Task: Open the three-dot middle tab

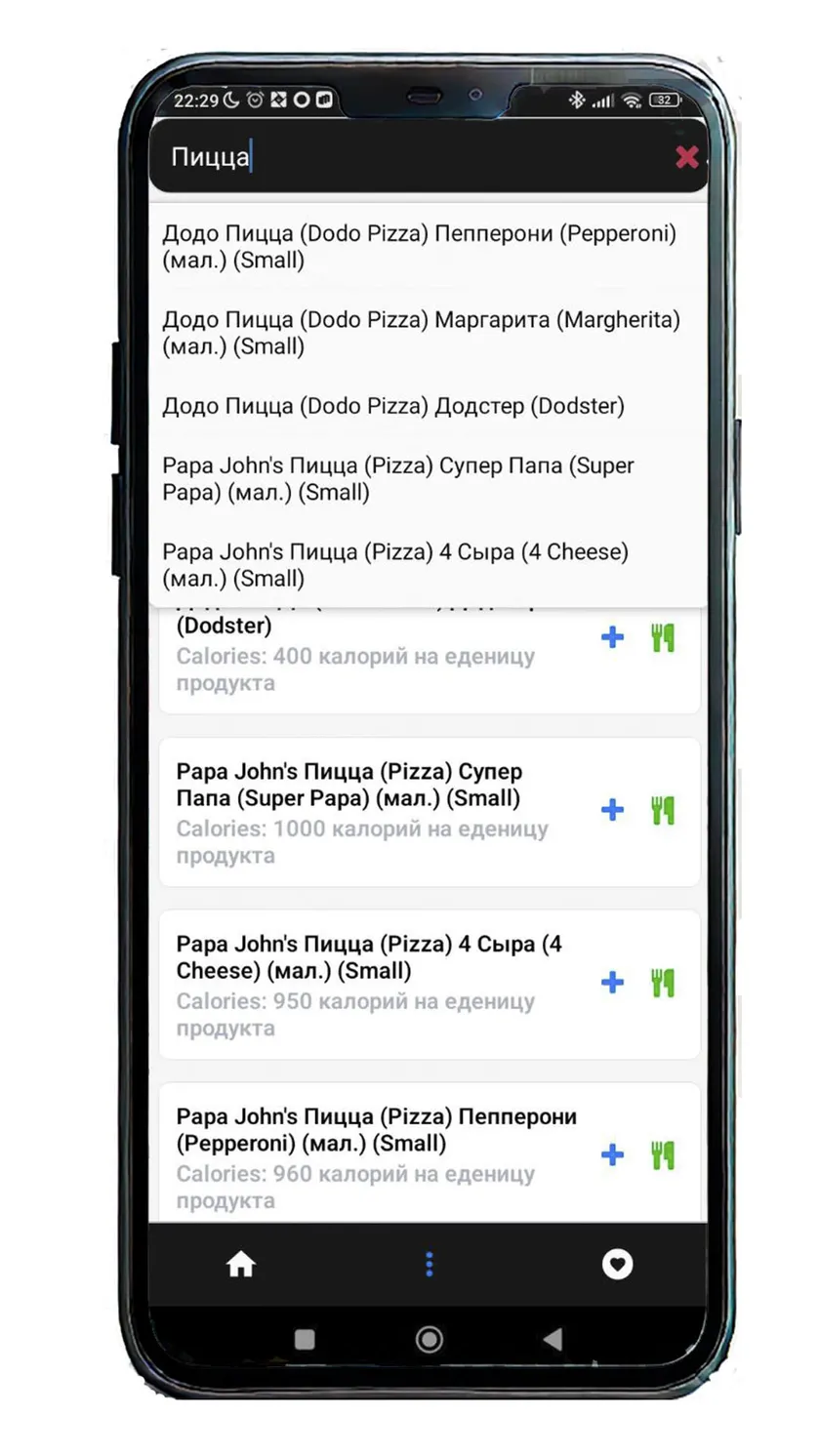Action: click(429, 1265)
